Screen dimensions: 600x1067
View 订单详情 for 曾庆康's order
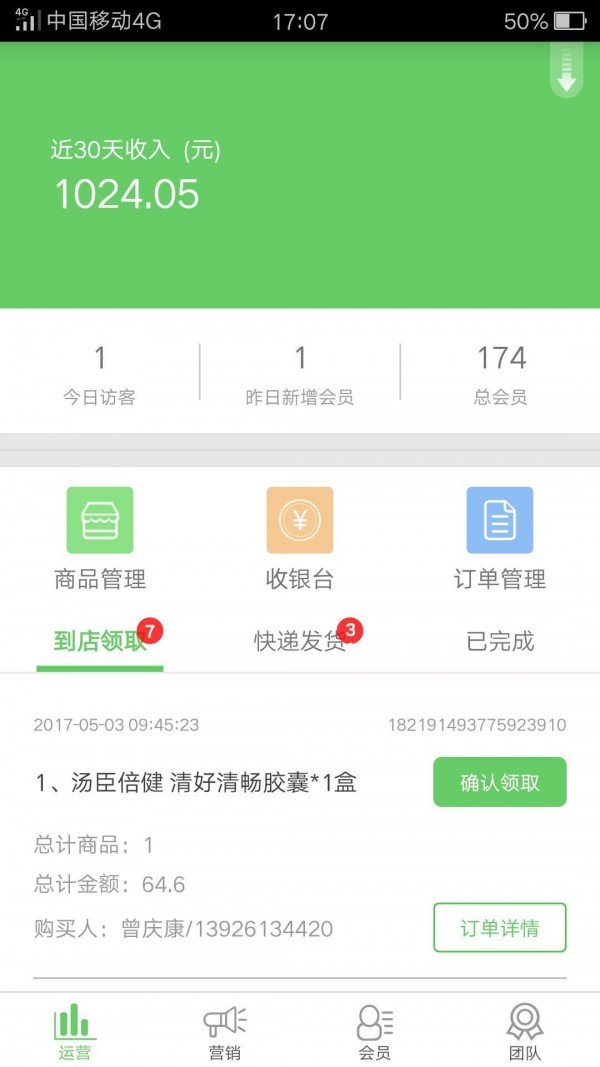pos(500,928)
